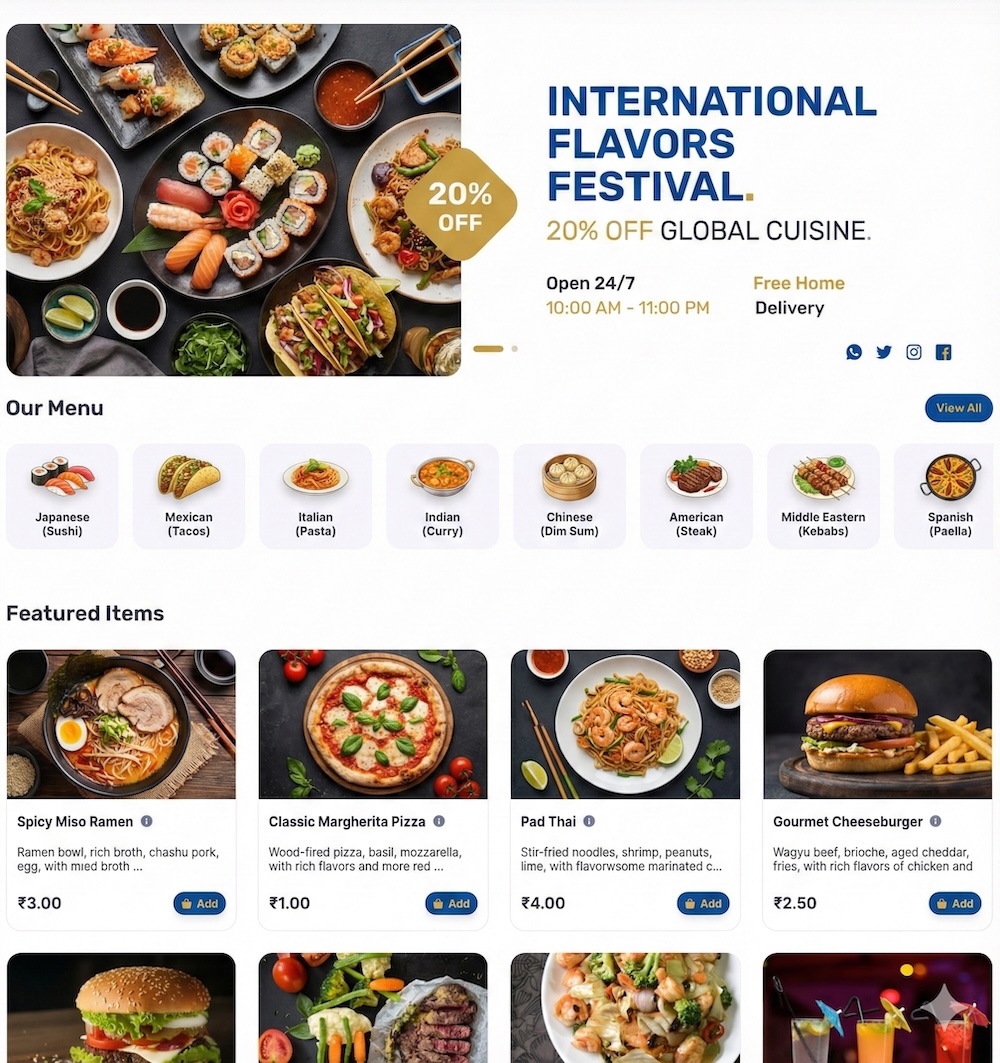Add Spicy Miso Ramen to cart

click(199, 903)
